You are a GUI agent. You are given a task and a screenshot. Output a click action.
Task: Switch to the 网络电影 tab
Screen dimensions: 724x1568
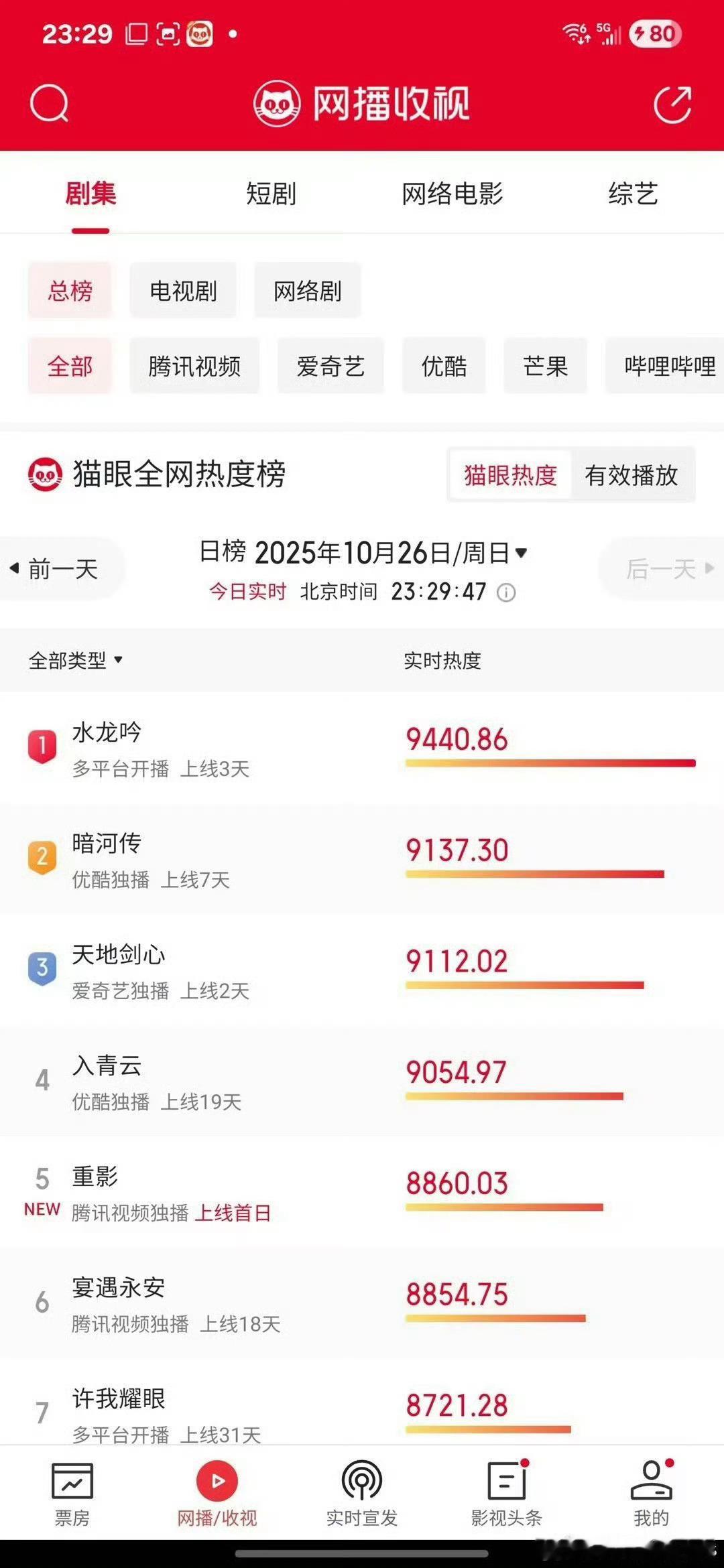452,194
